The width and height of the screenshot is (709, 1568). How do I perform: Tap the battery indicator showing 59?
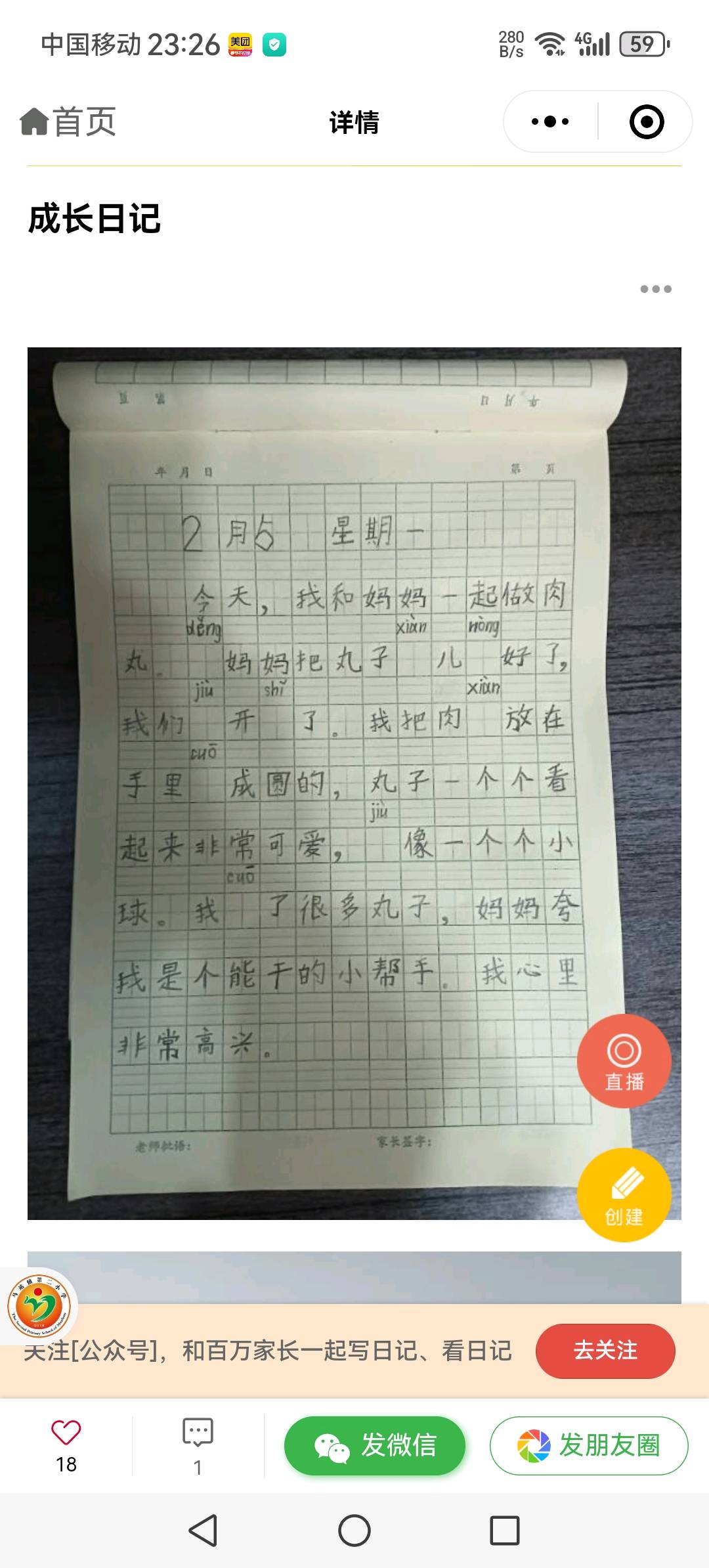pos(641,43)
